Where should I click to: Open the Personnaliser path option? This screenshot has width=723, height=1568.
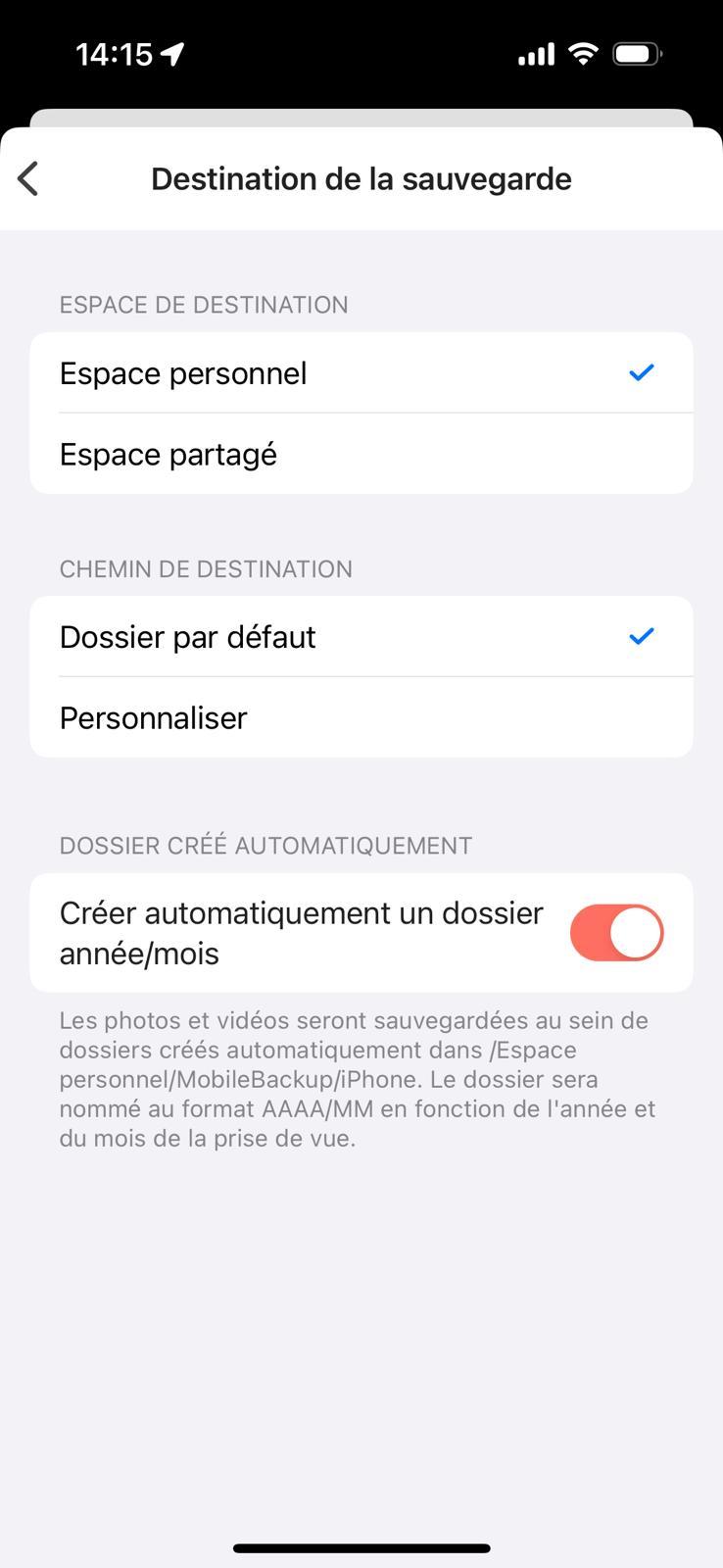(x=361, y=718)
